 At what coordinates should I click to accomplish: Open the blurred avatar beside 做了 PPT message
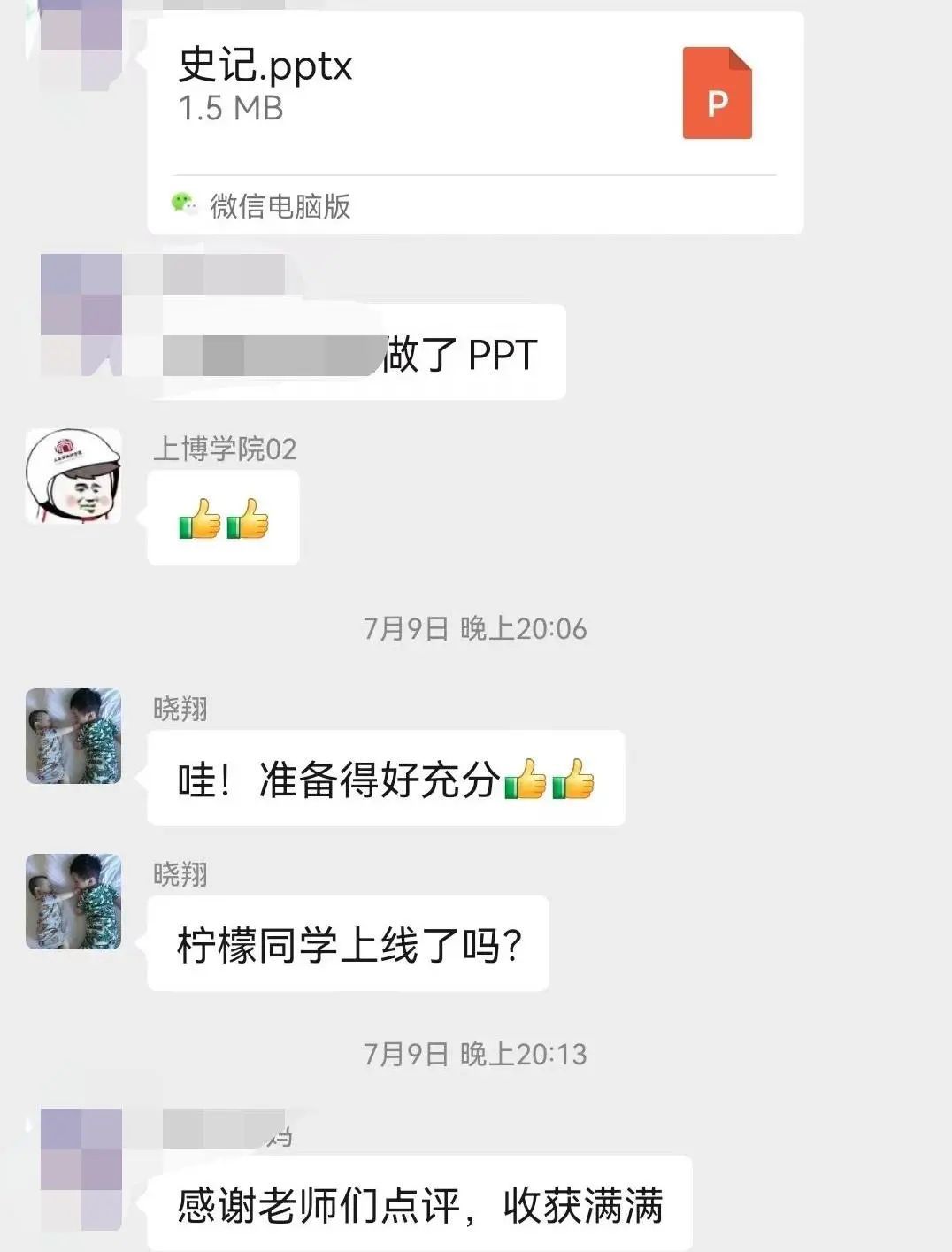(x=81, y=314)
